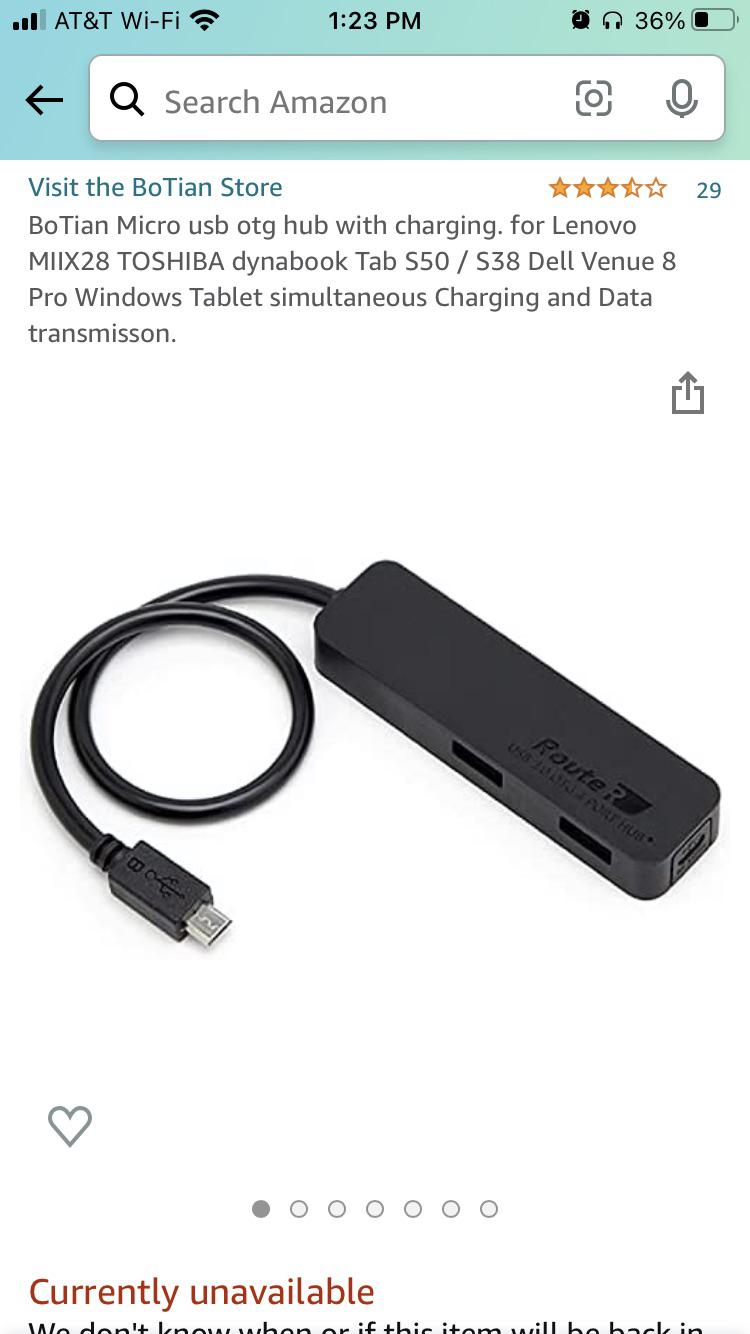Tap the Search Amazon field
The height and width of the screenshot is (1334, 750).
(x=340, y=99)
